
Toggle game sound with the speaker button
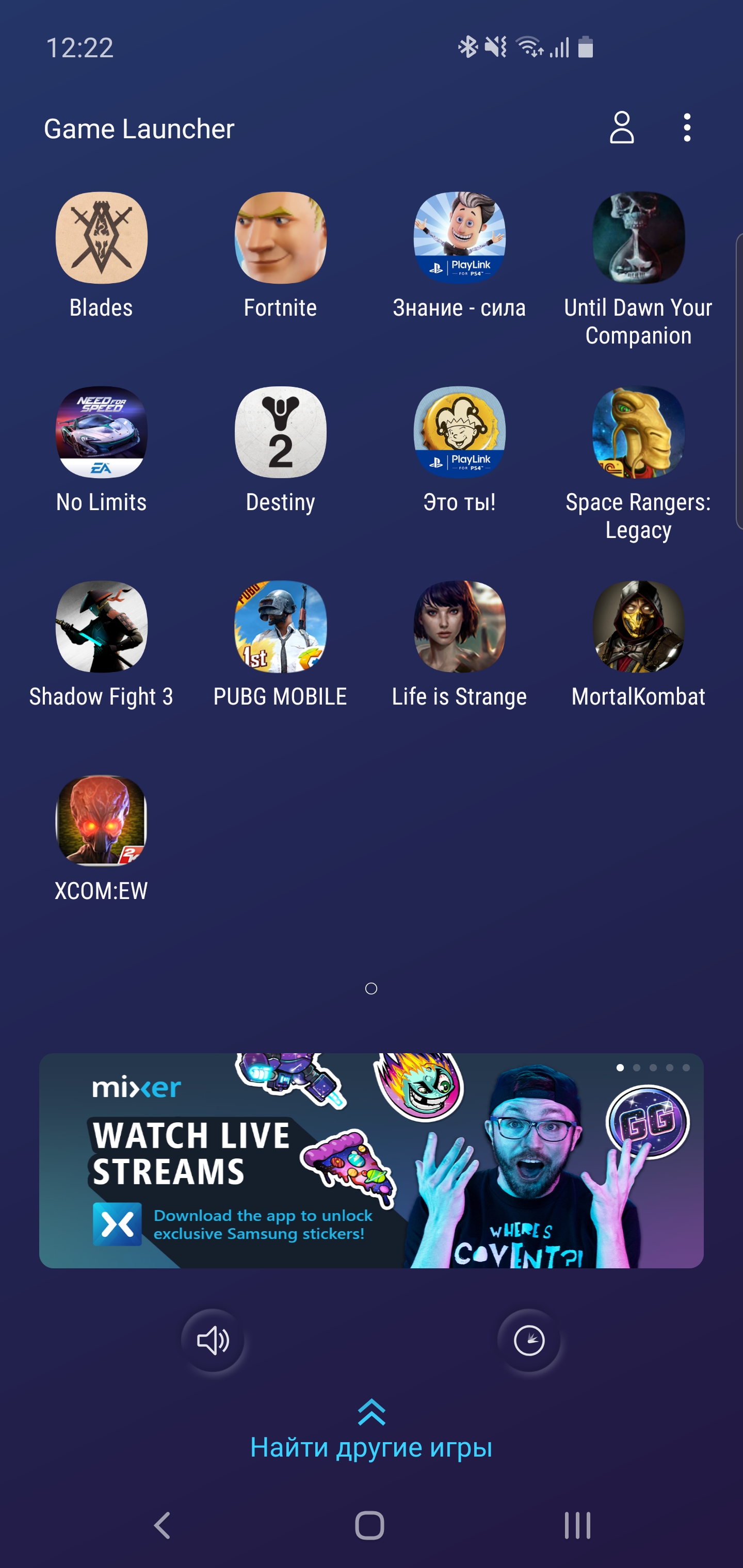[x=213, y=1341]
